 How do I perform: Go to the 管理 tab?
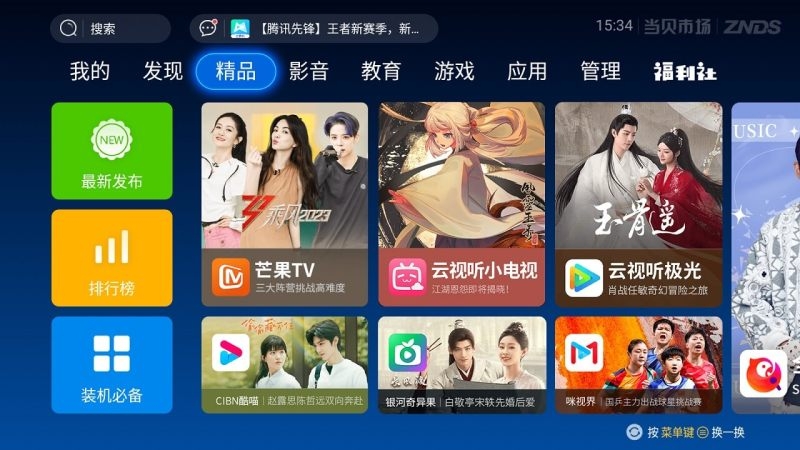pyautogui.click(x=601, y=72)
